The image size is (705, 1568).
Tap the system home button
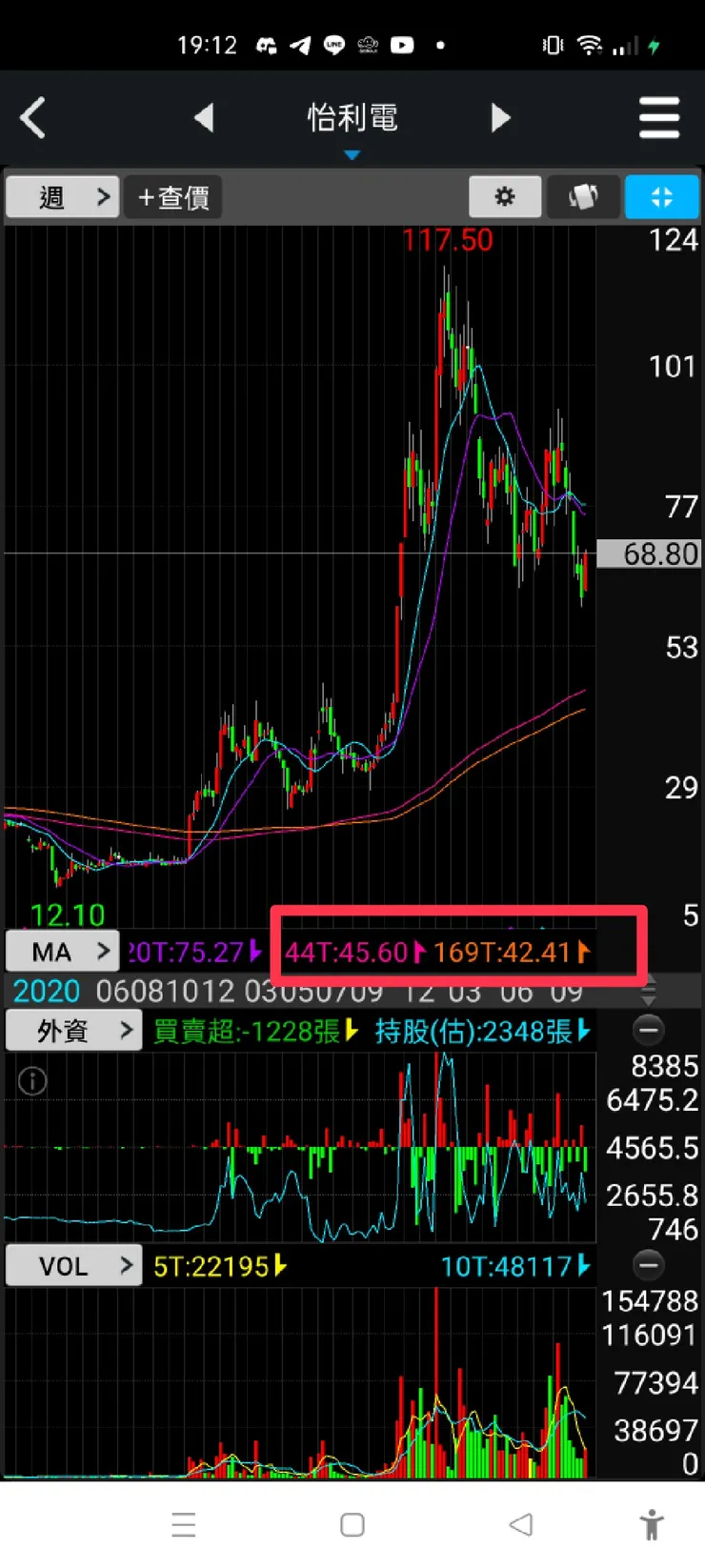coord(352,1524)
